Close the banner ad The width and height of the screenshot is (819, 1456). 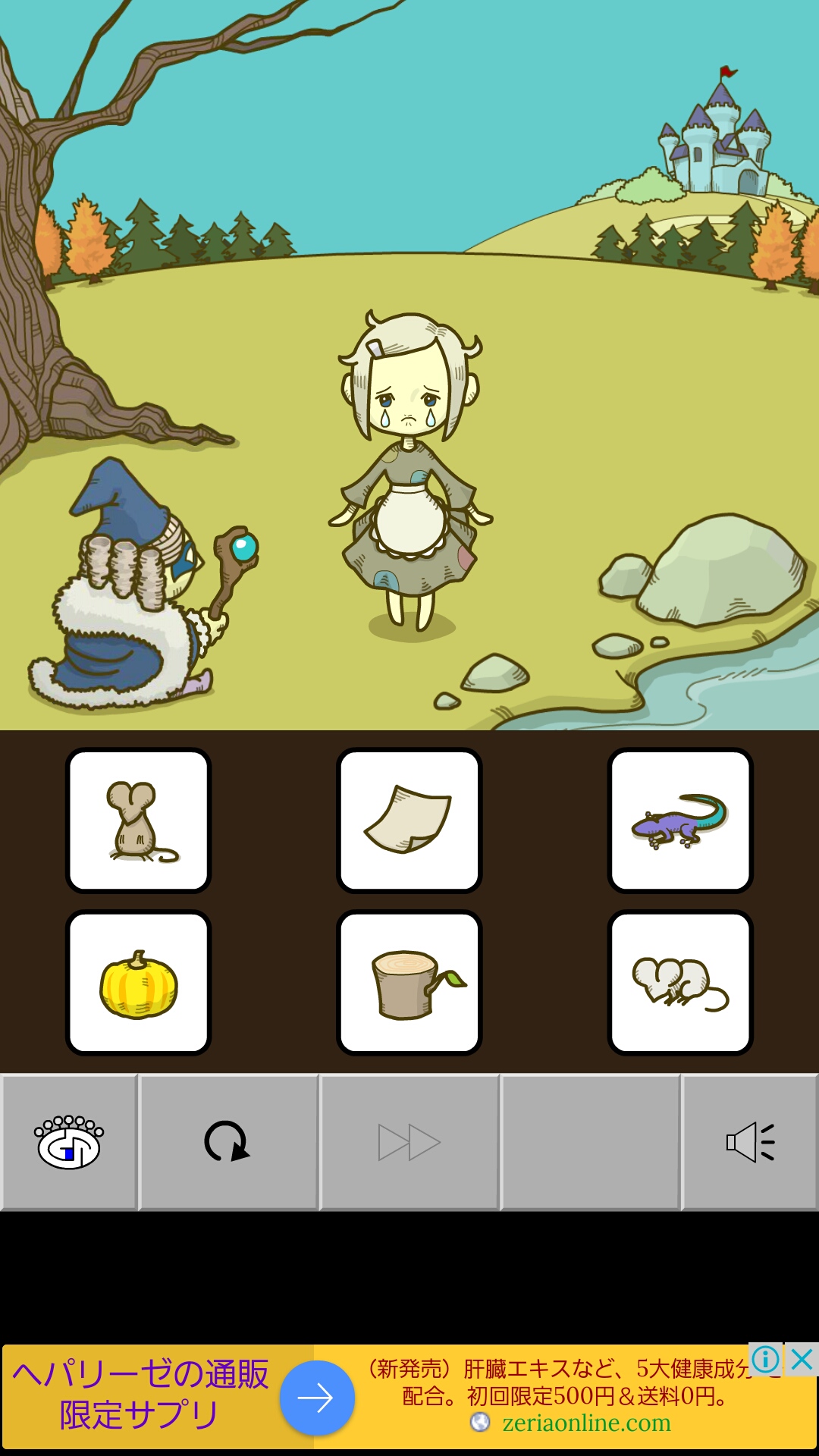tap(802, 1360)
